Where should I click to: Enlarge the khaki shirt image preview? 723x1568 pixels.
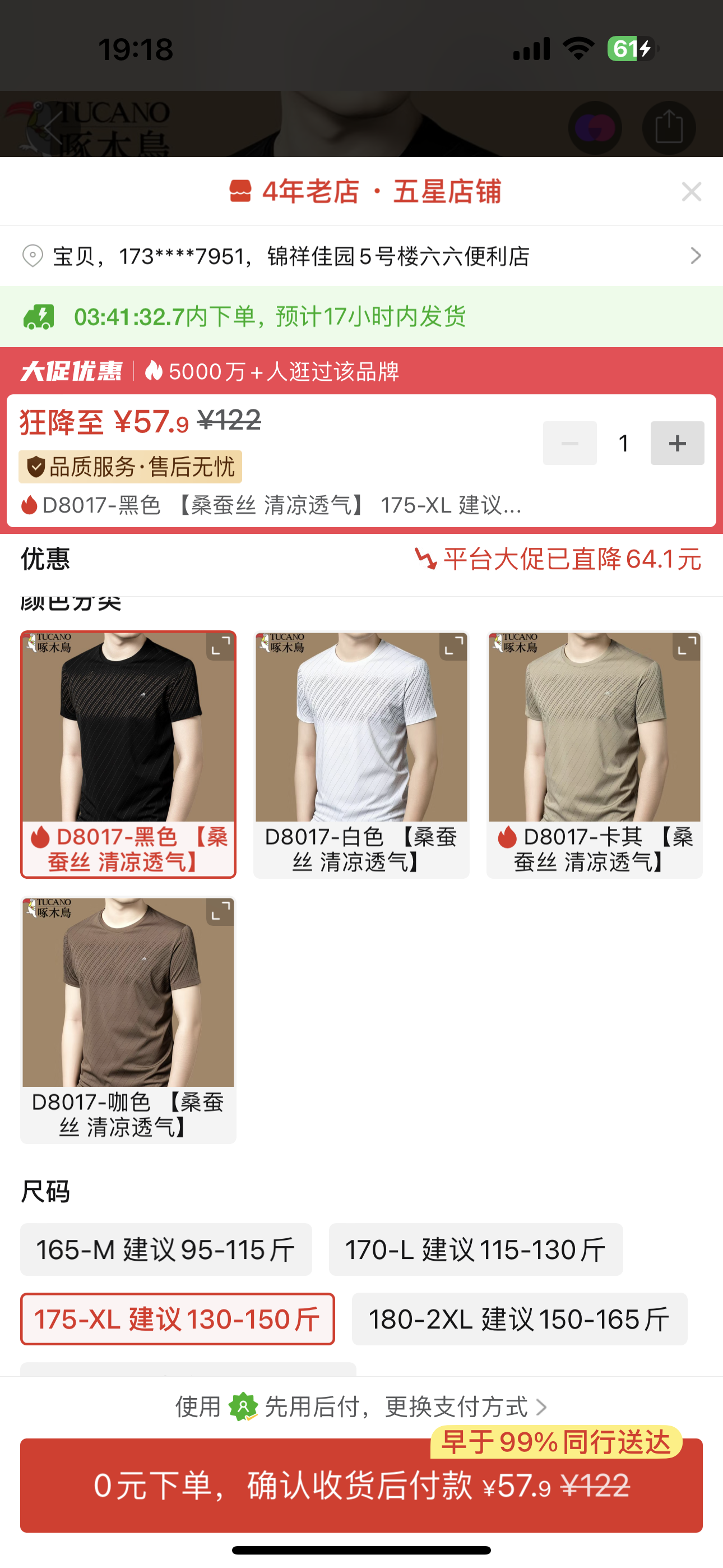pyautogui.click(x=687, y=647)
